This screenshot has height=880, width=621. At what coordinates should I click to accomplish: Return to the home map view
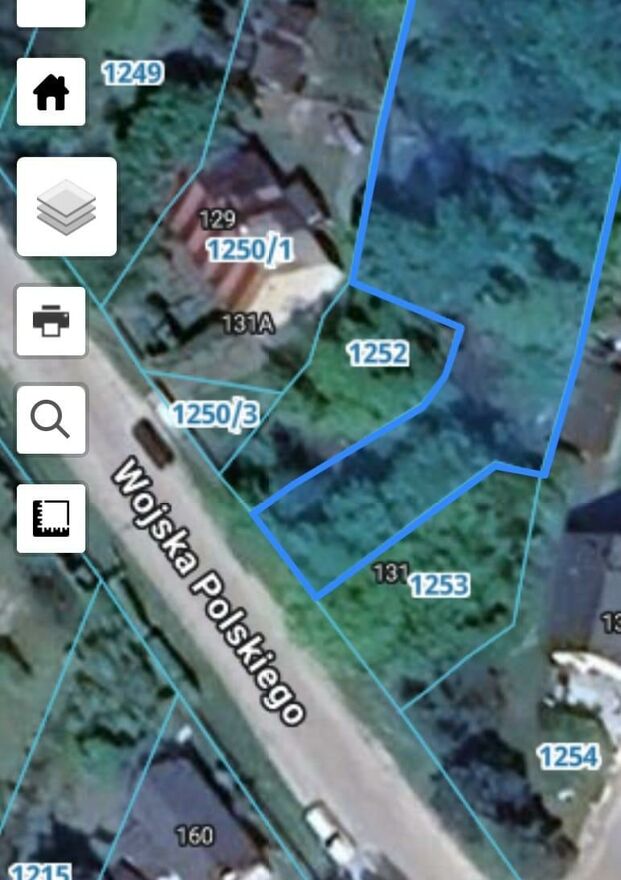click(x=51, y=92)
